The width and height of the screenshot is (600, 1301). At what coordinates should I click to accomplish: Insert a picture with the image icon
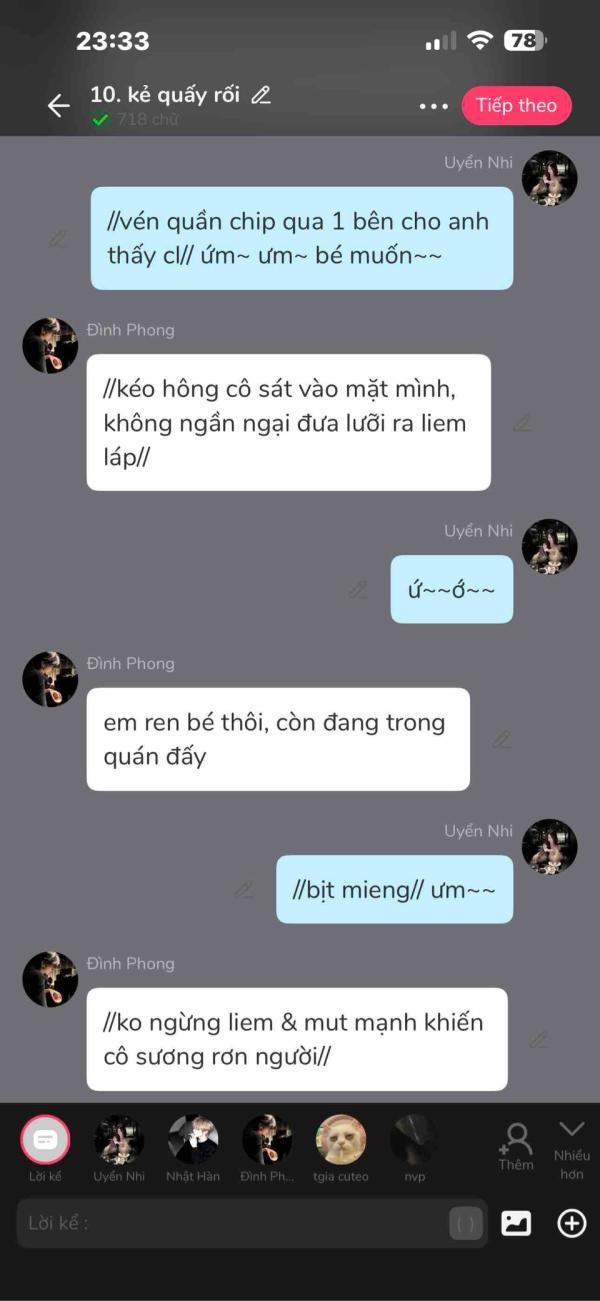point(516,1223)
